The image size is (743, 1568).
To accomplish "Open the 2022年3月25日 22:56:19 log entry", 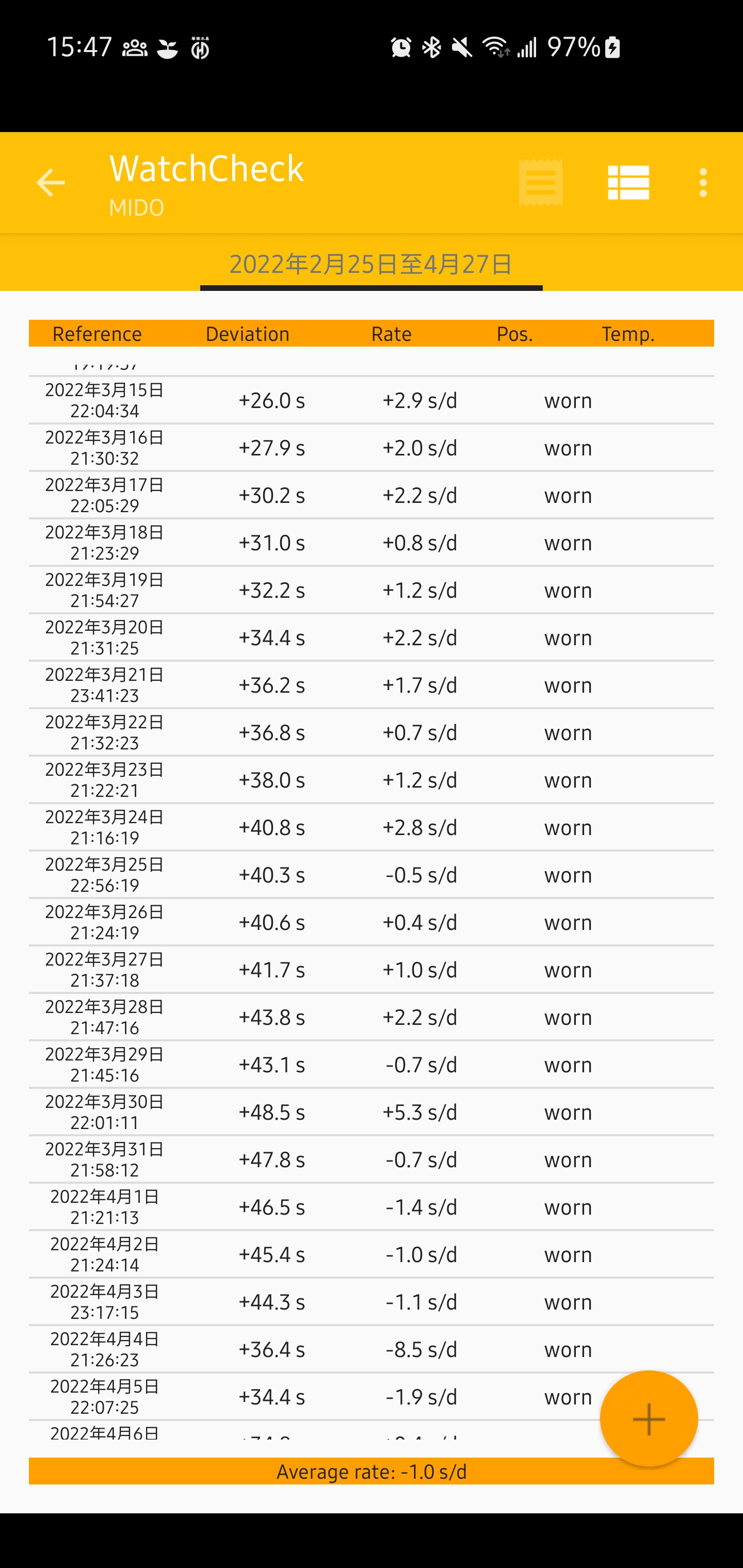I will click(371, 875).
